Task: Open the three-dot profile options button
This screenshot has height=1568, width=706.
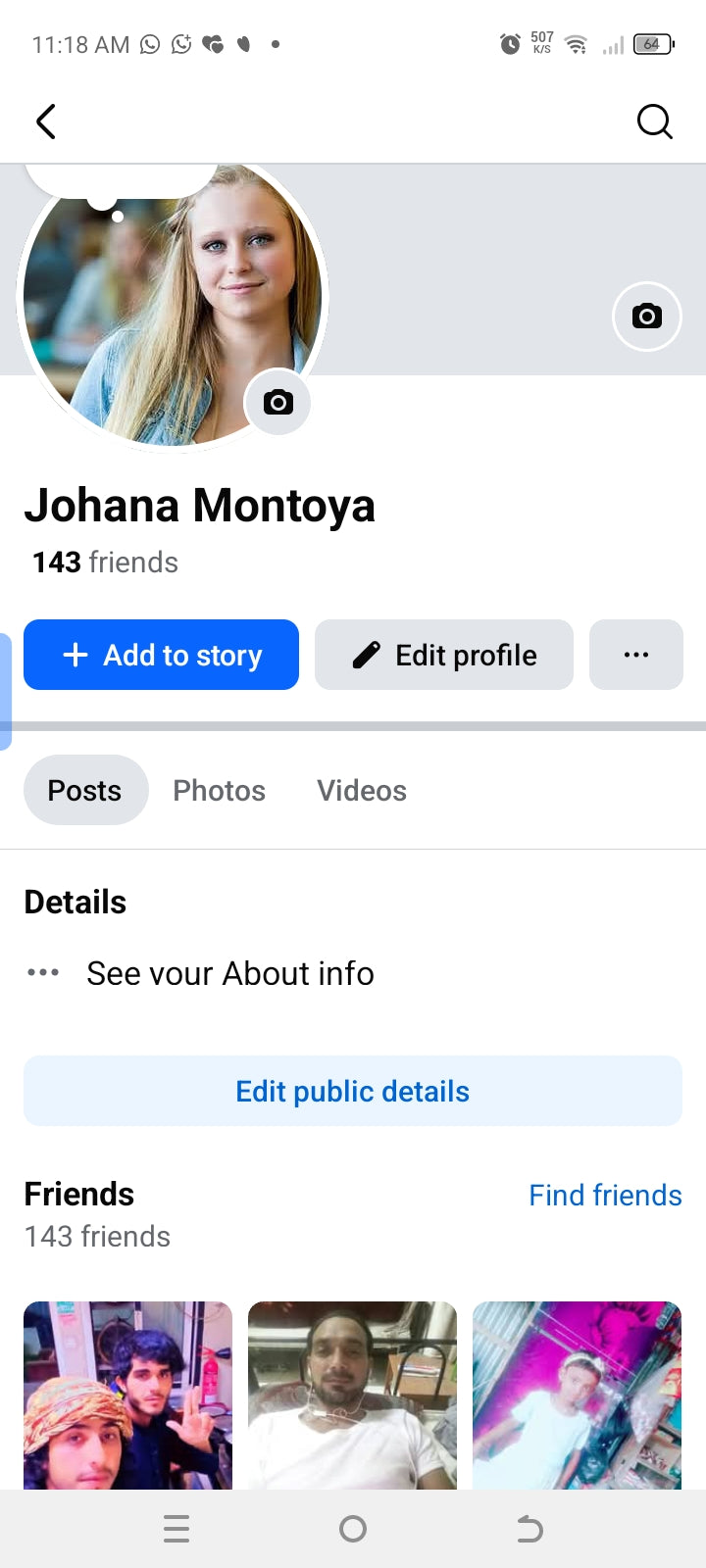Action: tap(635, 655)
